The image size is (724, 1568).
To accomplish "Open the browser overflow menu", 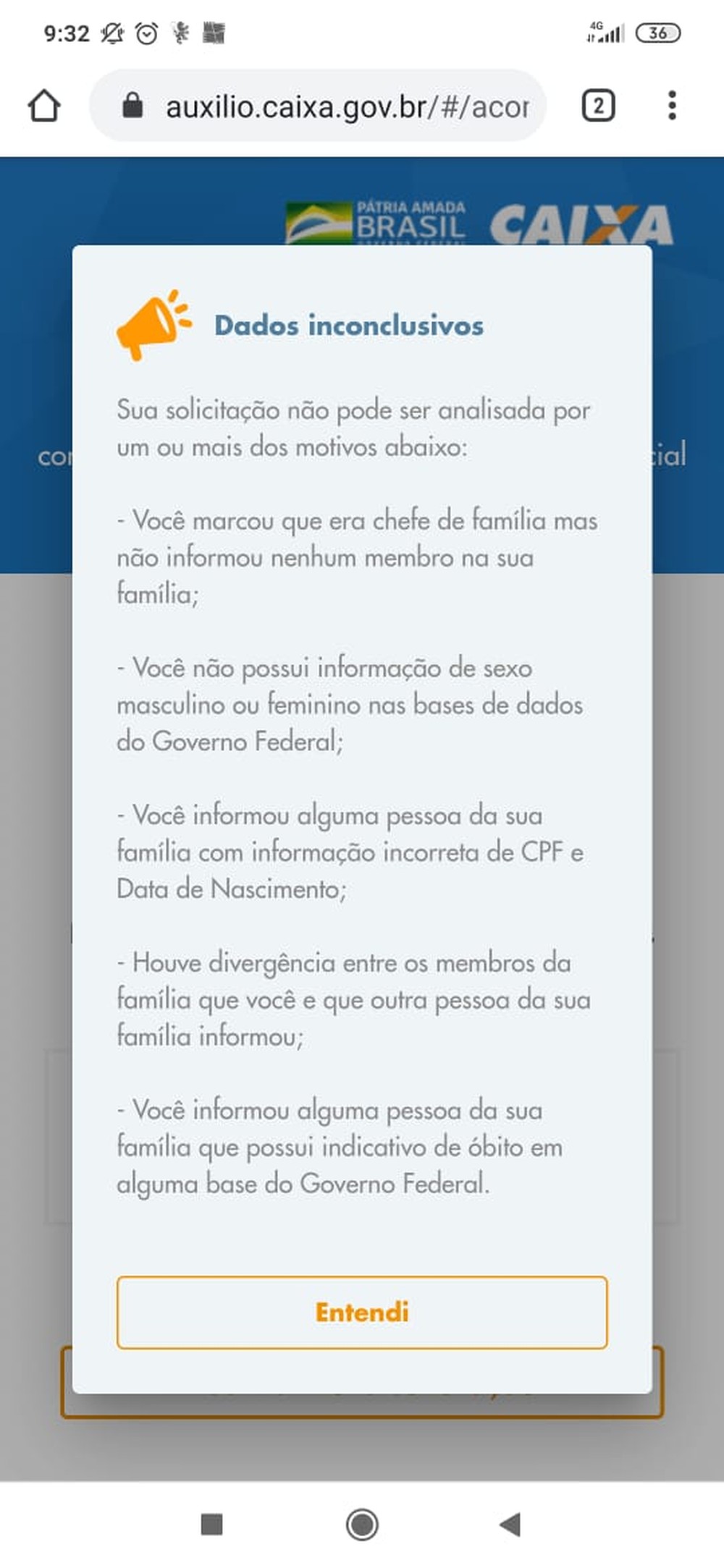I will pyautogui.click(x=672, y=106).
